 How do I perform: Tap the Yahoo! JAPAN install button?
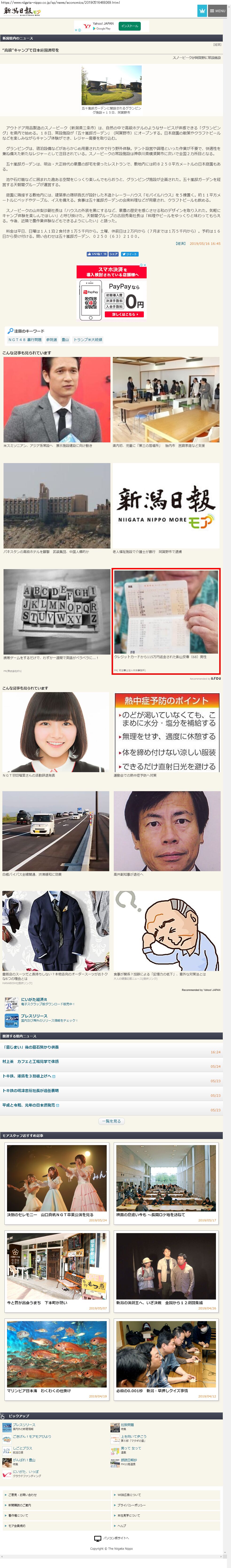[x=130, y=26]
